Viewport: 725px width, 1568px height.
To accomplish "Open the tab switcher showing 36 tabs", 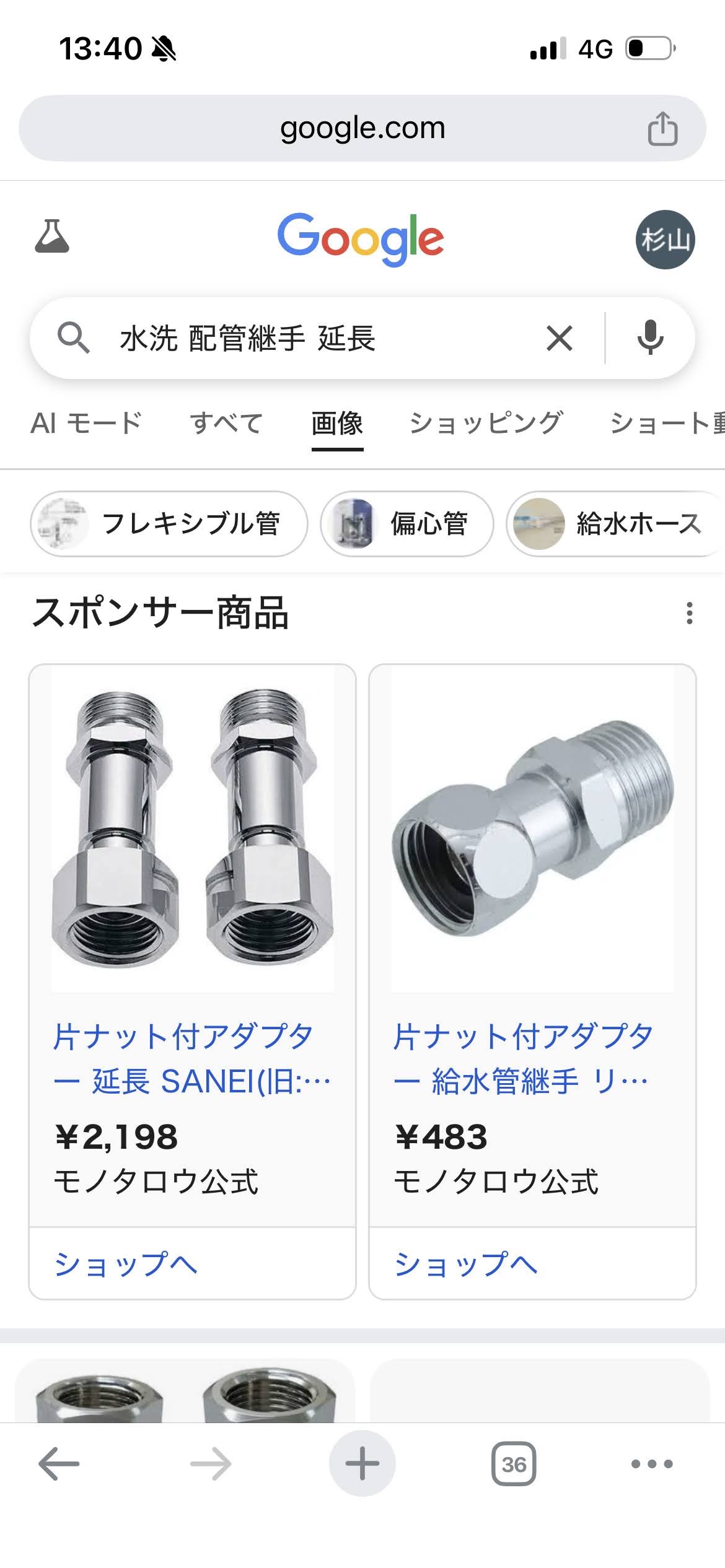I will (x=513, y=1464).
